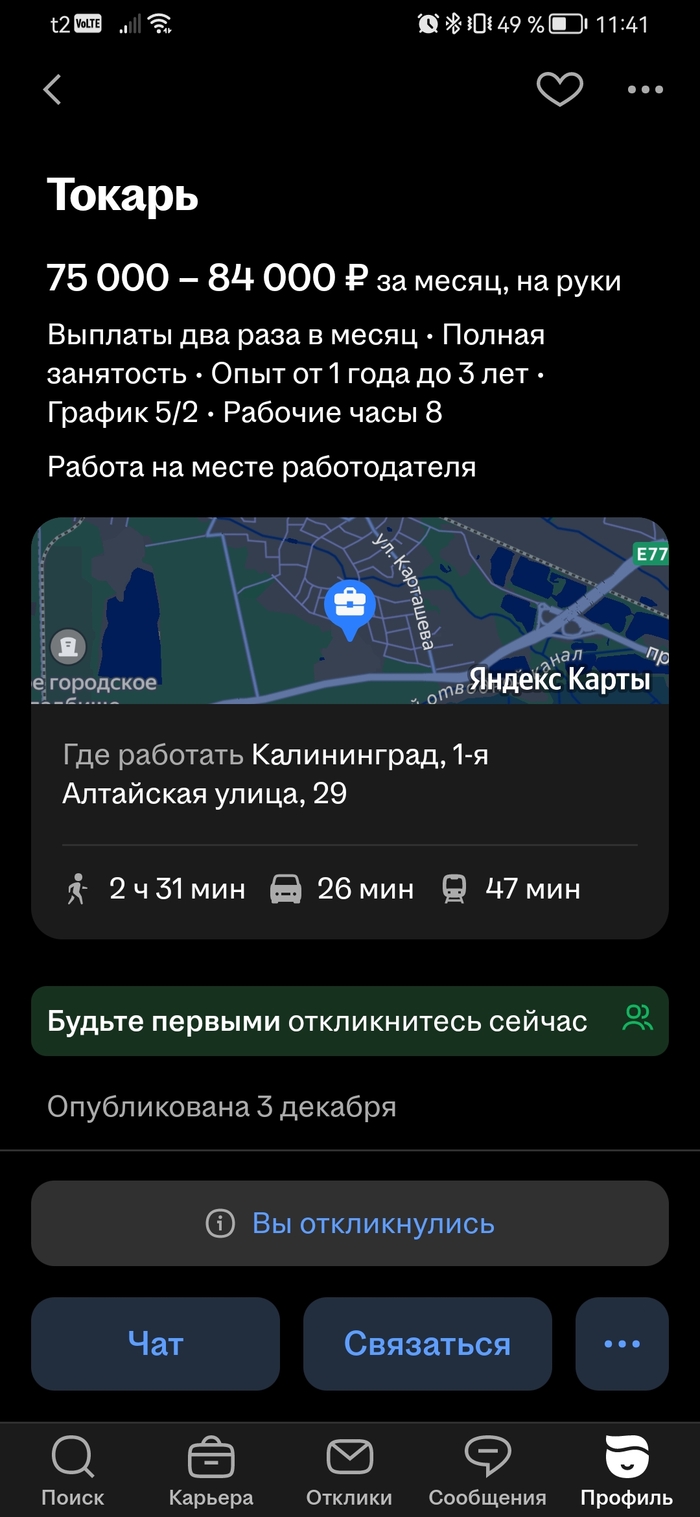700x1517 pixels.
Task: Tap the Вы откликнулись button
Action: [350, 1223]
